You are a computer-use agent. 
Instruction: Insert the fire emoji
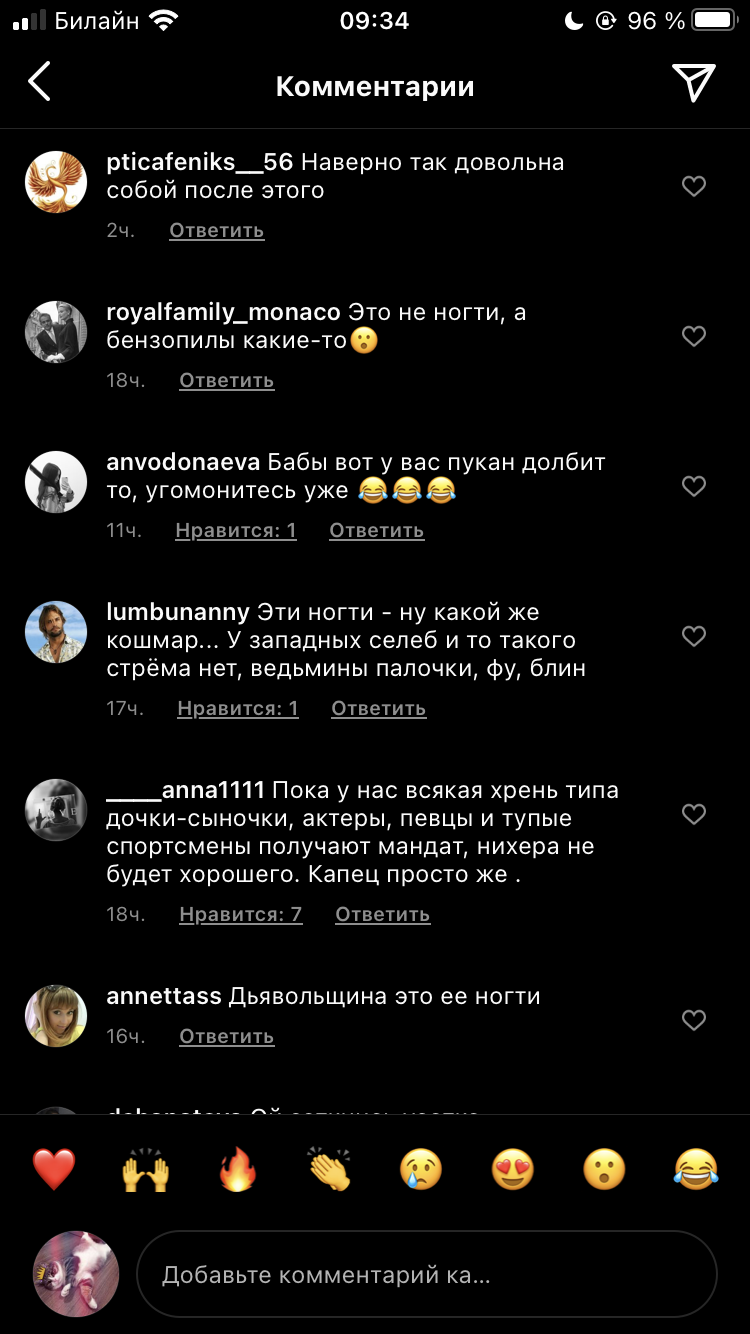pos(237,1168)
